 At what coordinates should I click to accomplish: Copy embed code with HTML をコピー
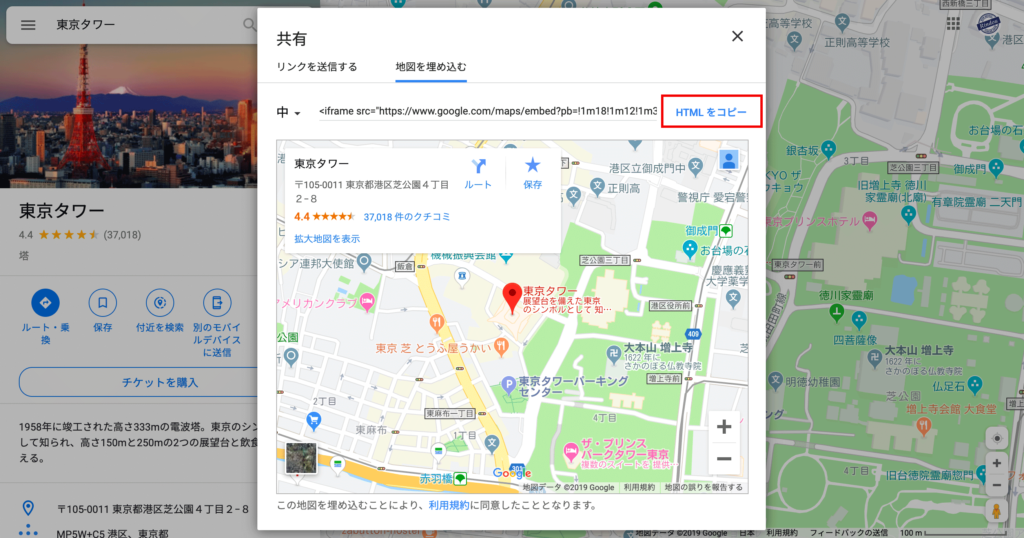[711, 112]
